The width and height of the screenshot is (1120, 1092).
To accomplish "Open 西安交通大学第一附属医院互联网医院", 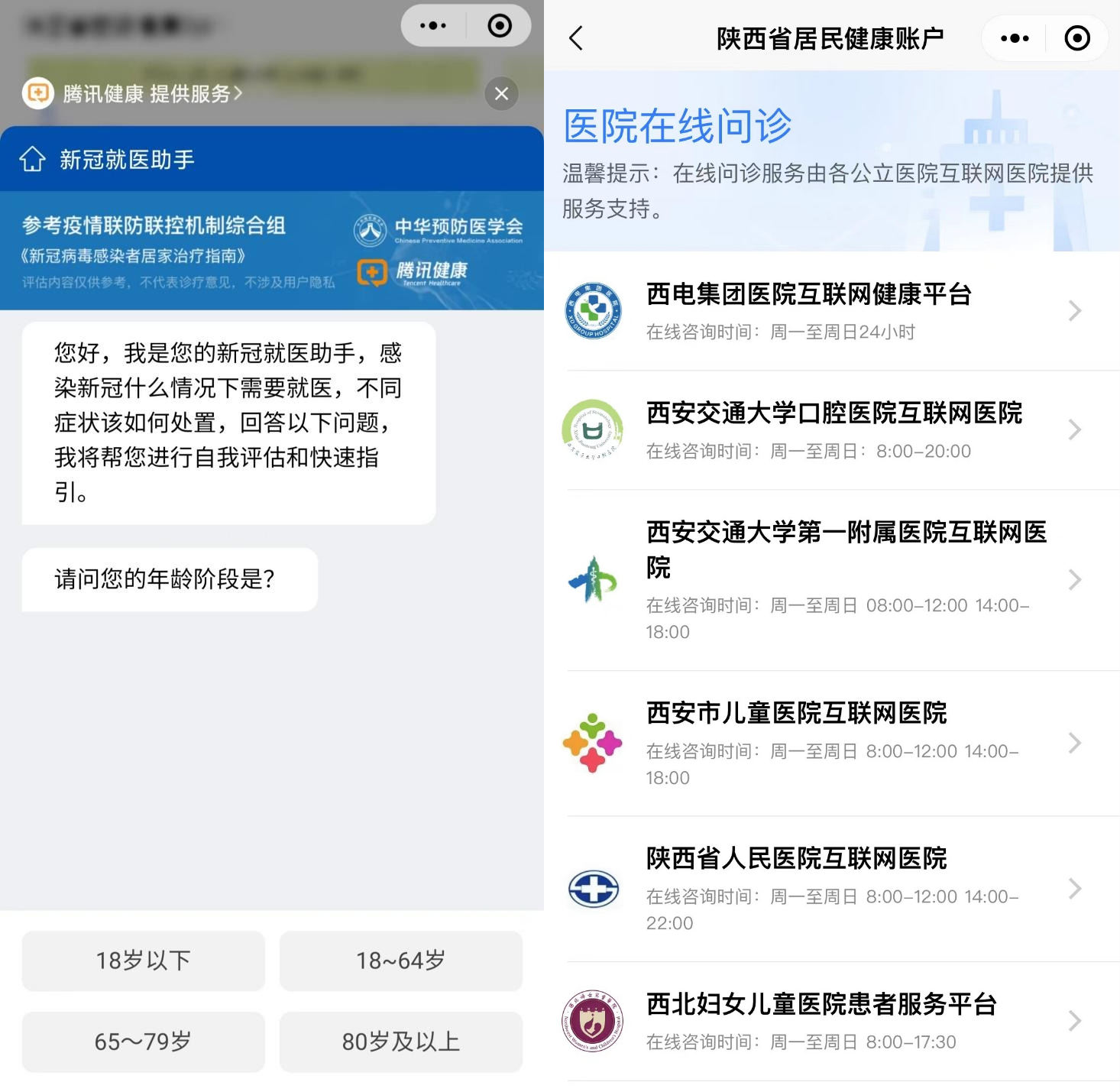I will (x=825, y=580).
